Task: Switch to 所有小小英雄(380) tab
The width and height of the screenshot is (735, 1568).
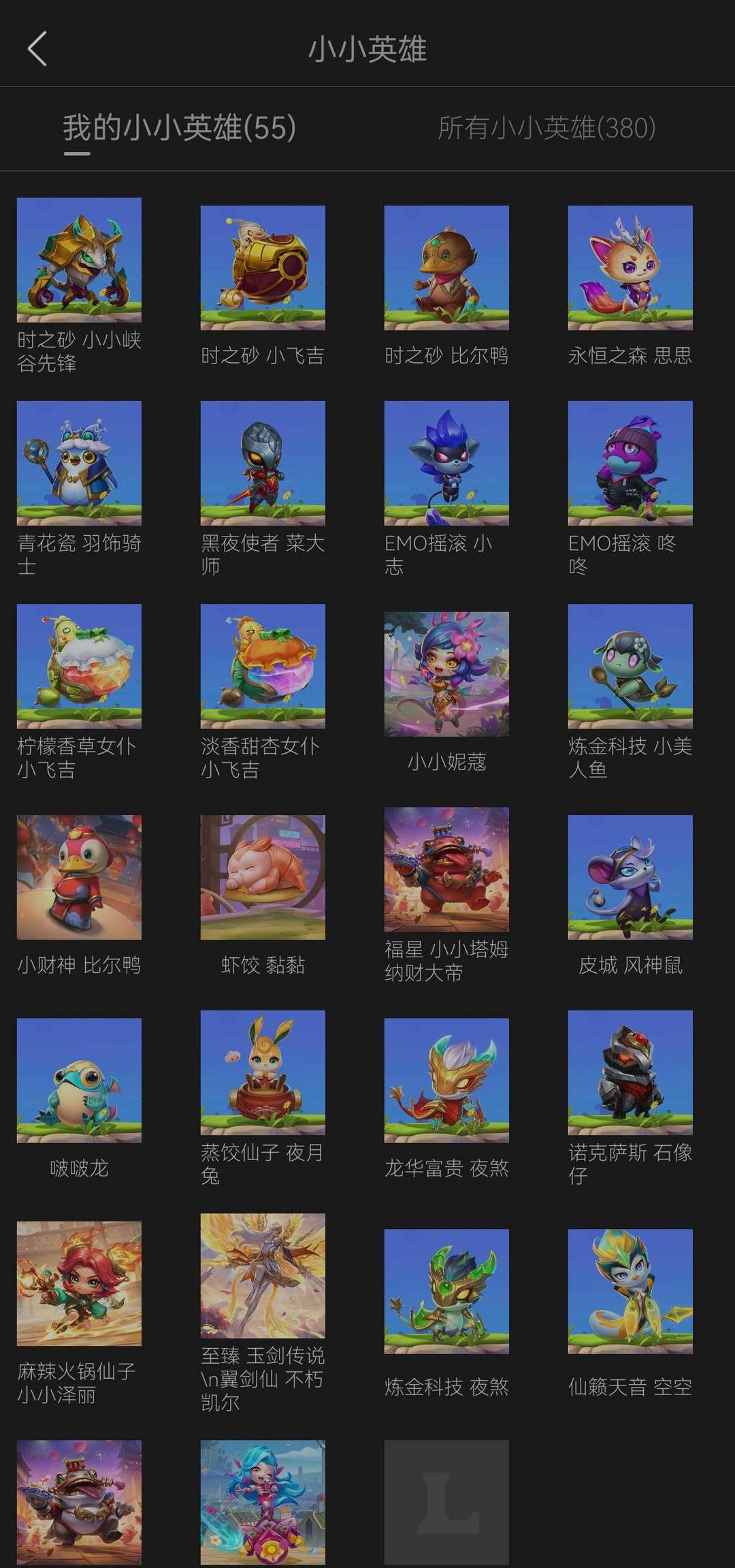Action: tap(546, 128)
